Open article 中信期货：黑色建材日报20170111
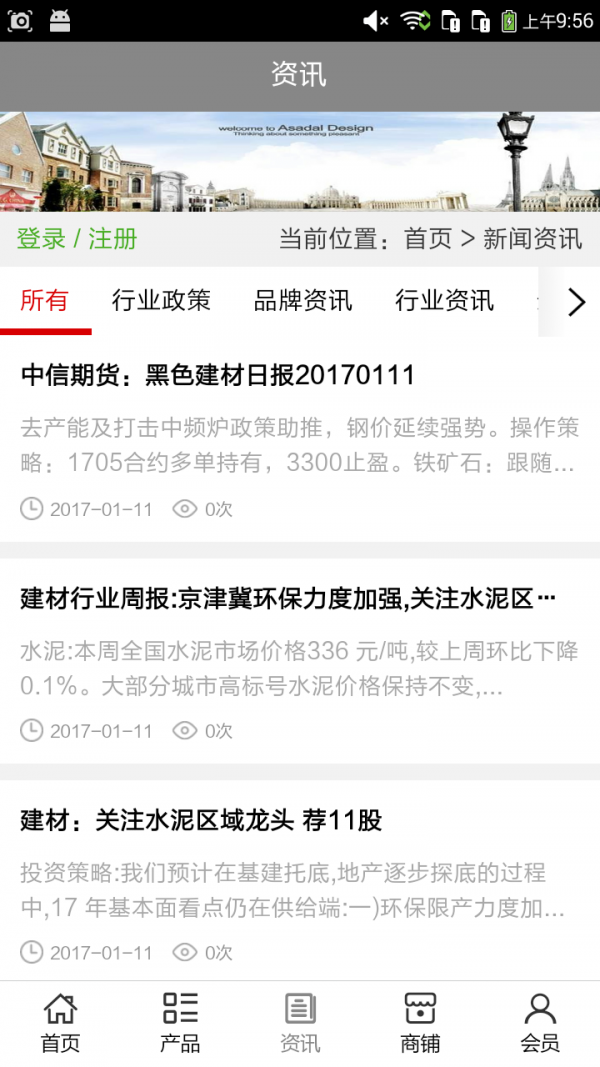This screenshot has width=600, height=1067. [218, 376]
